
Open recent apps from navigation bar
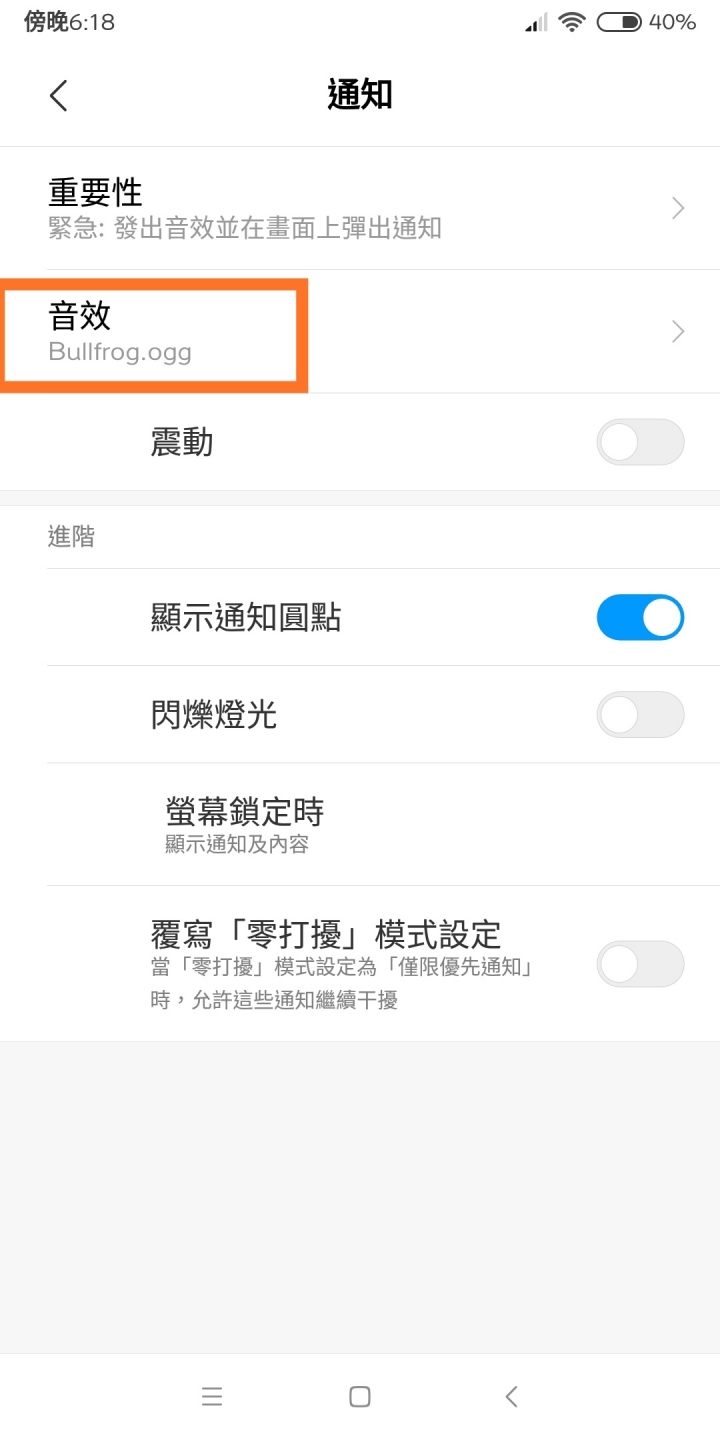coord(212,1397)
